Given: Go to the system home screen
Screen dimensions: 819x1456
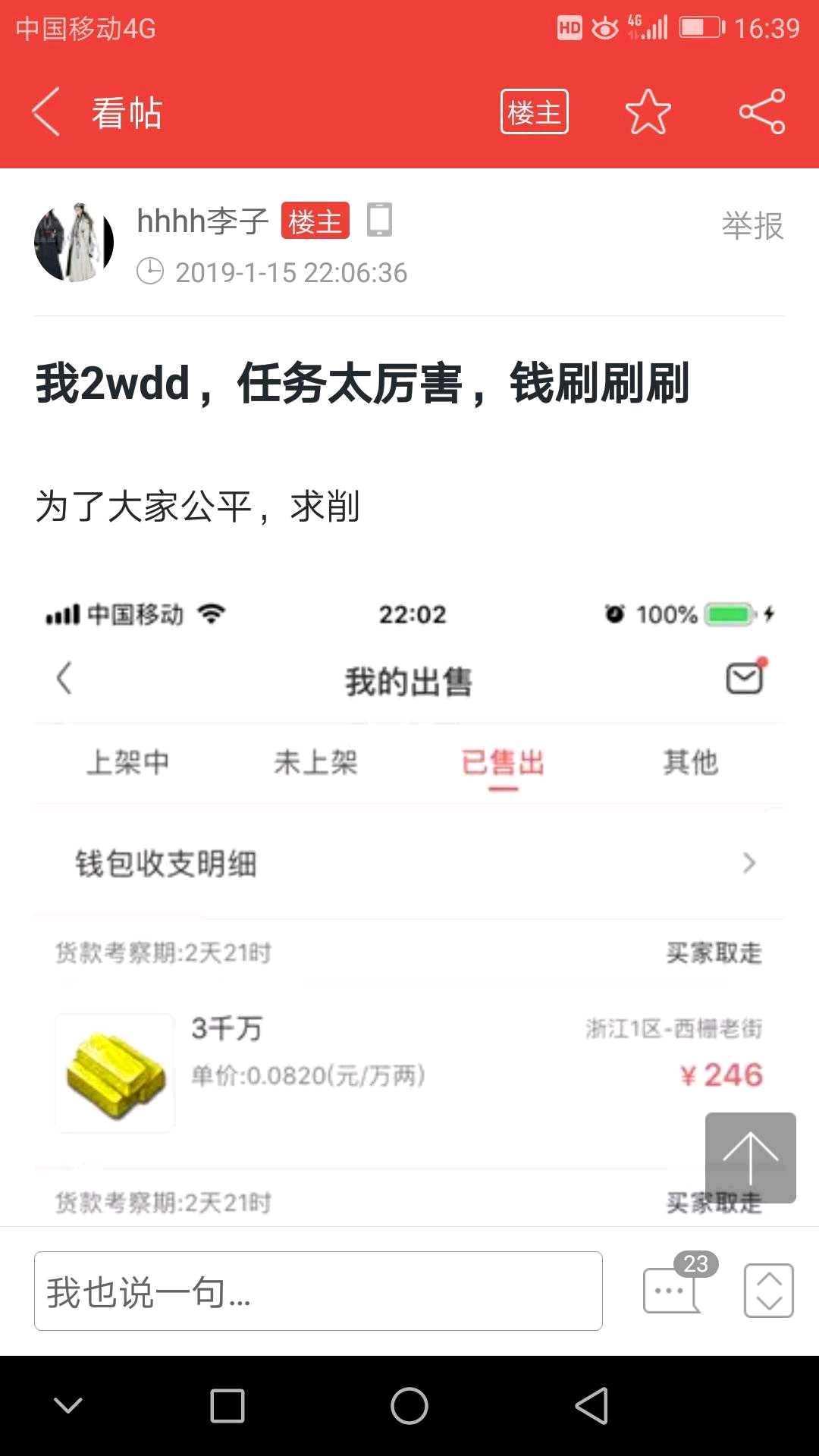Looking at the screenshot, I should pyautogui.click(x=409, y=1406).
